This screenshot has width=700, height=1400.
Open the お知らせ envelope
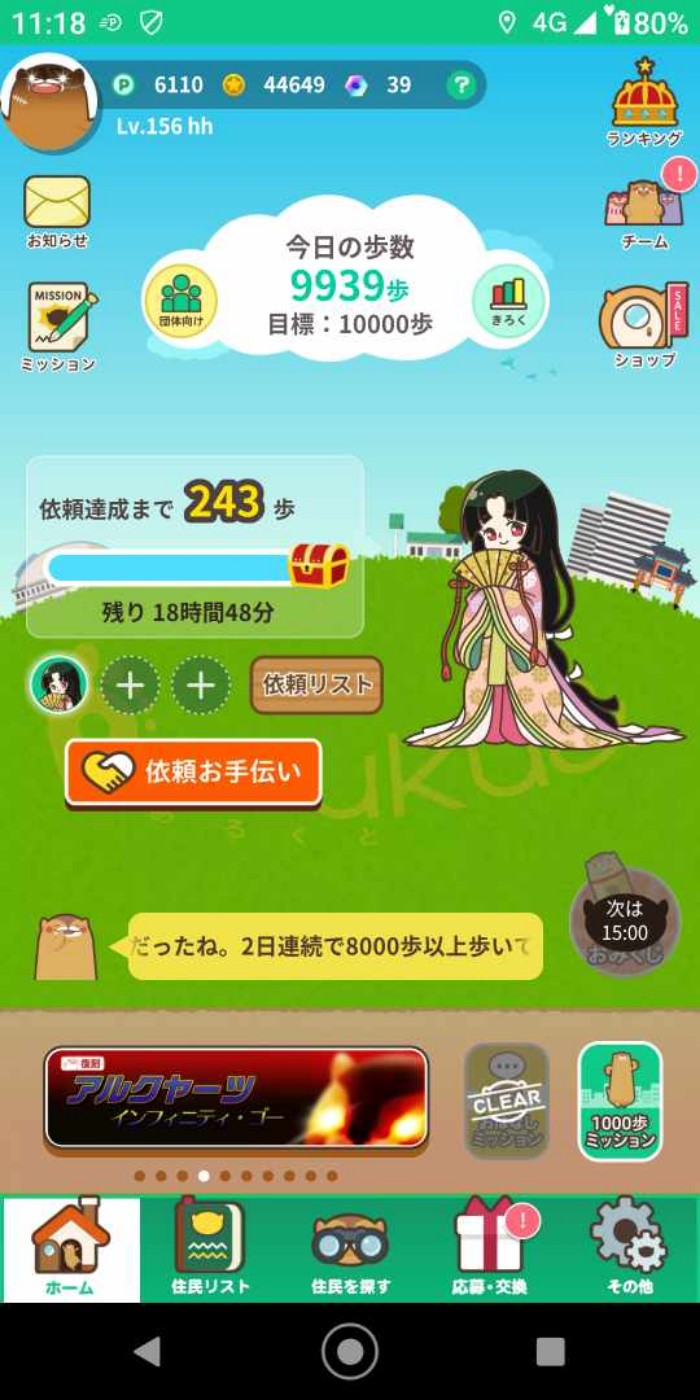coord(57,211)
